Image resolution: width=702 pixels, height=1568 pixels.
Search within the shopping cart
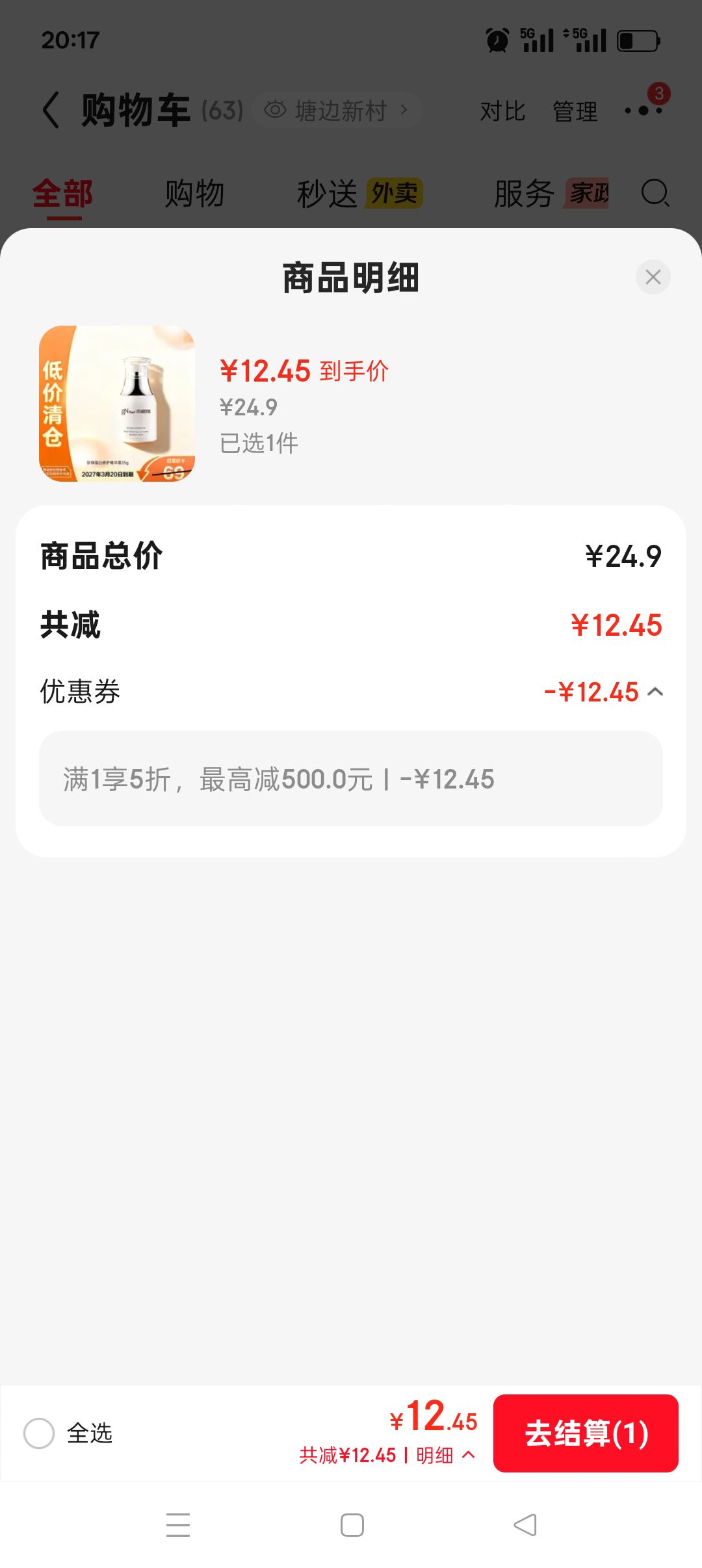pyautogui.click(x=655, y=193)
